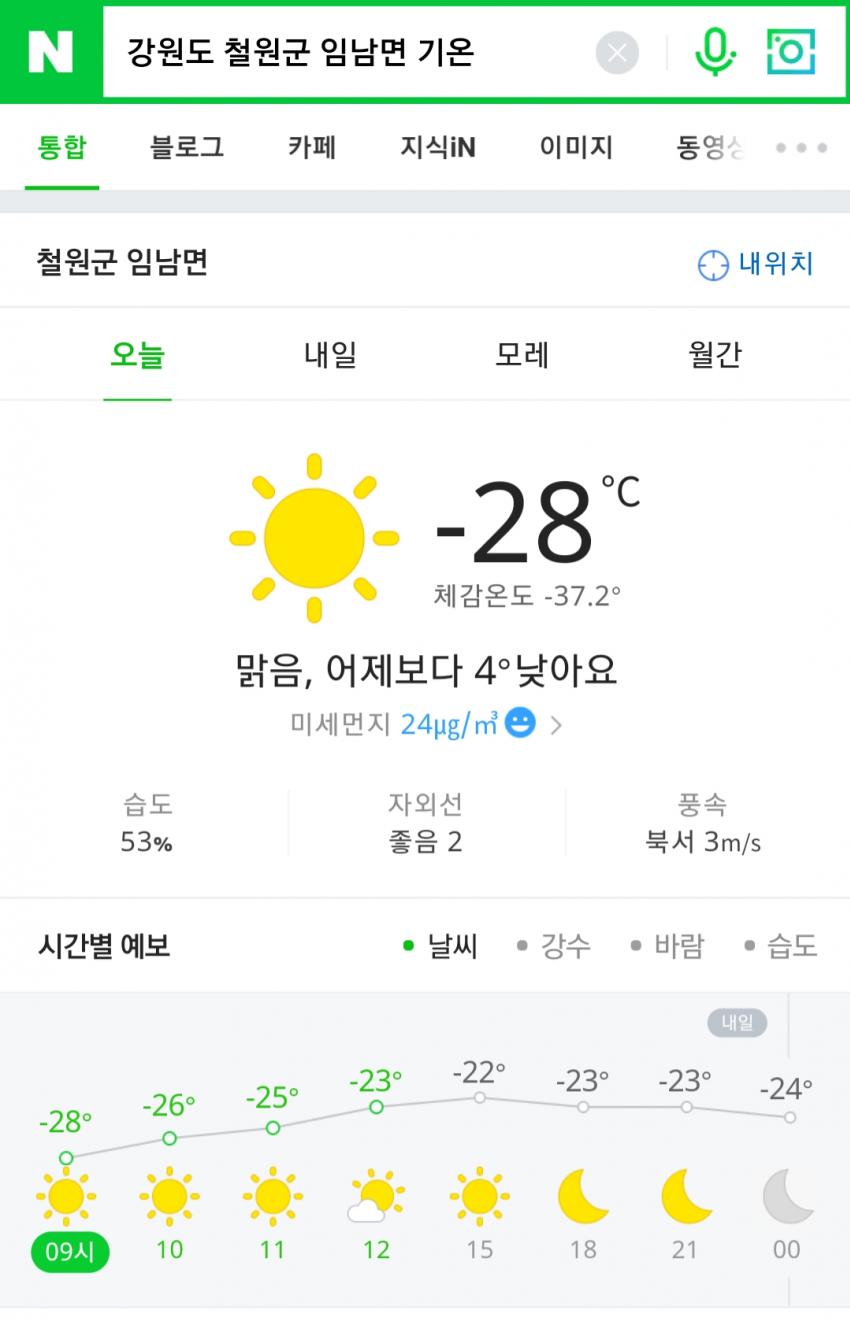The height and width of the screenshot is (1321, 850).
Task: Select the 통합 search tab
Action: point(62,148)
